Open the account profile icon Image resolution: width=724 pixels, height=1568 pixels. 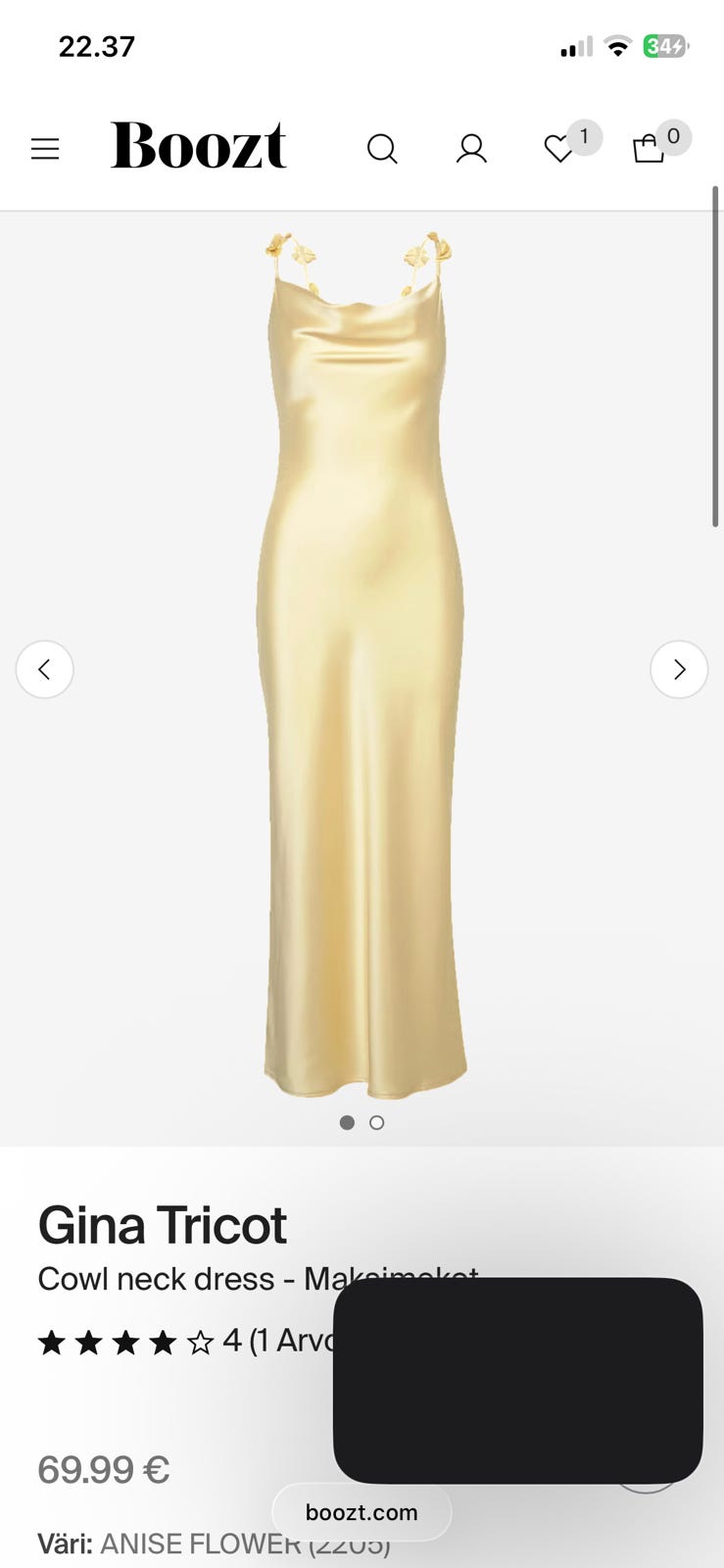click(x=471, y=149)
